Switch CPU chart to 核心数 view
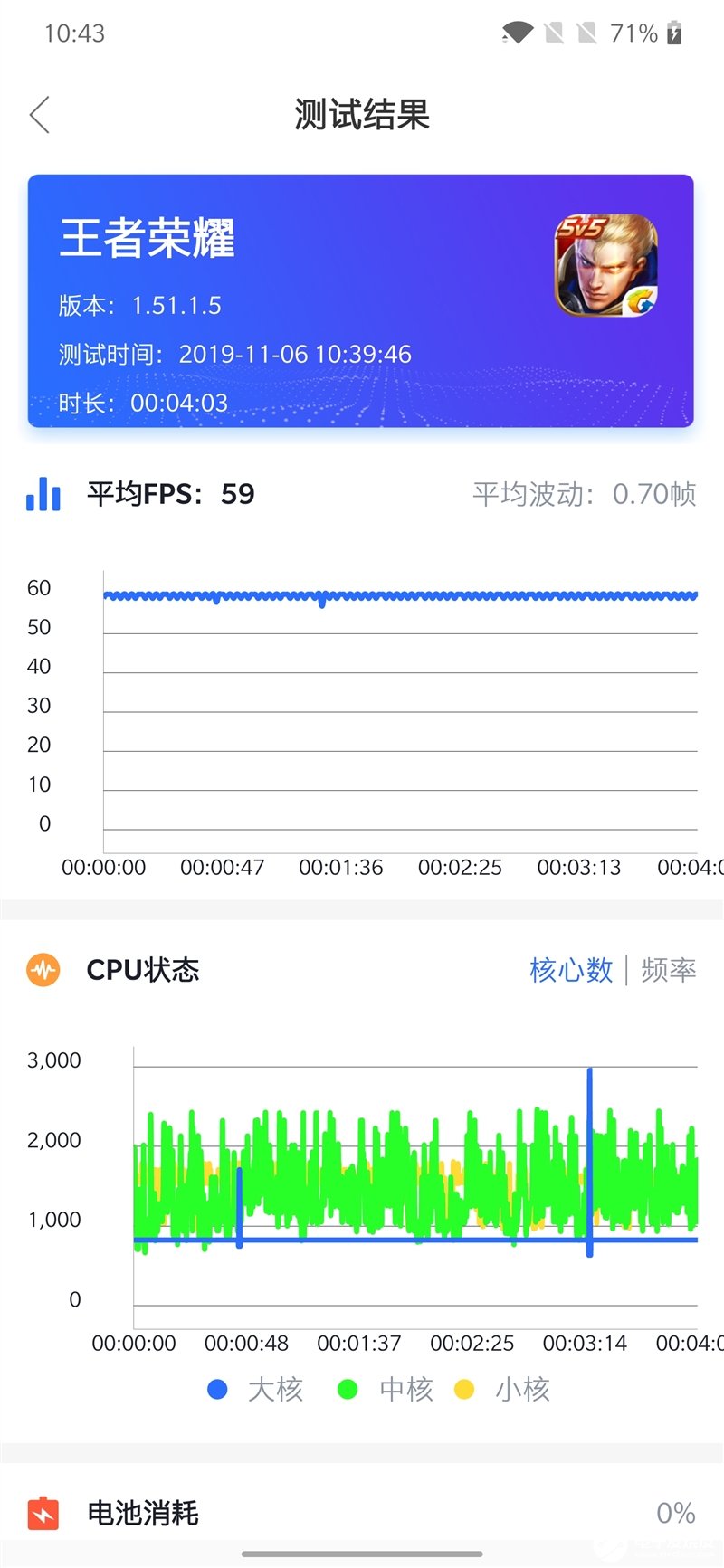The image size is (724, 1568). pos(571,970)
